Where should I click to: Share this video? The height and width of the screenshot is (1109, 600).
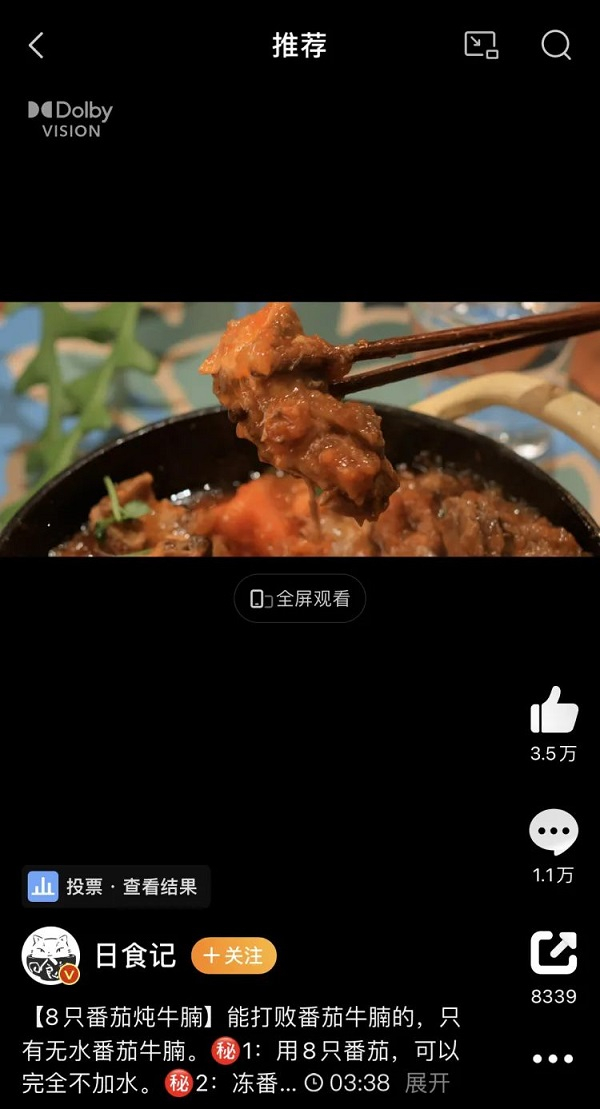[x=553, y=954]
